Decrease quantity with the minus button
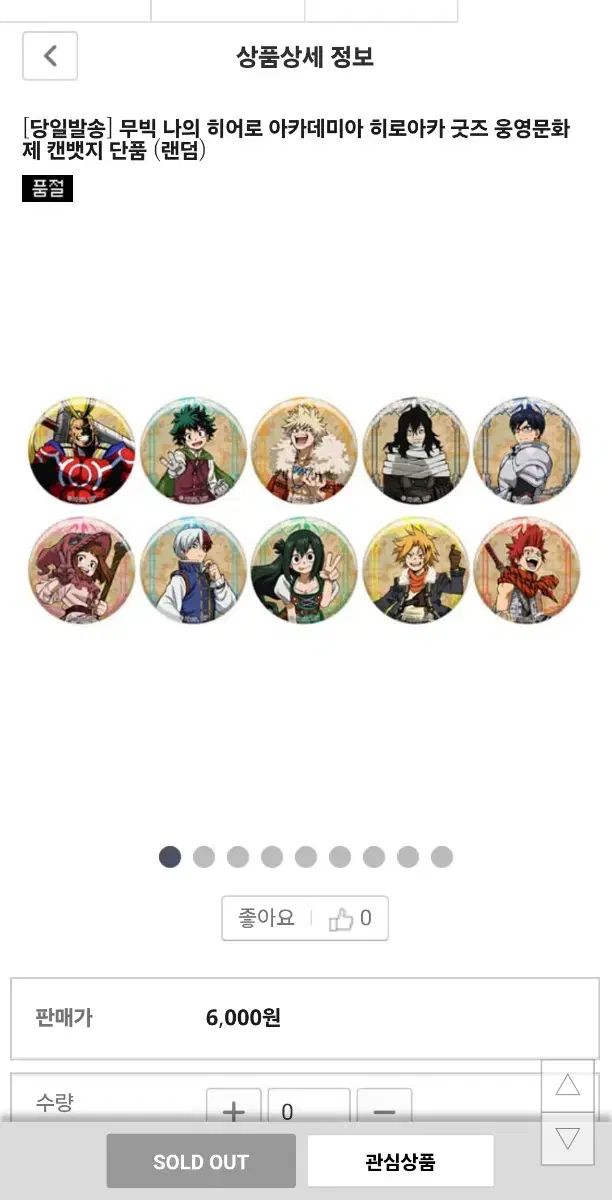Image resolution: width=612 pixels, height=1200 pixels. pyautogui.click(x=384, y=1110)
